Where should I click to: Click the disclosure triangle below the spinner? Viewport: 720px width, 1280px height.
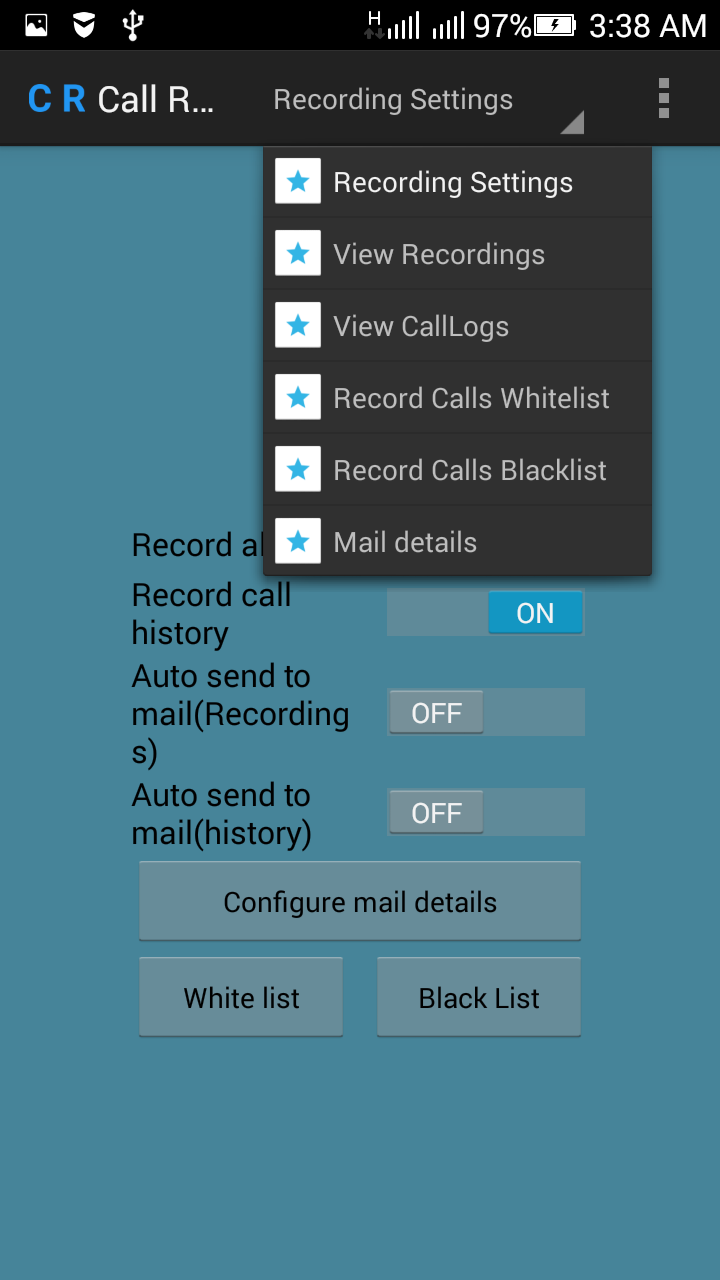571,122
